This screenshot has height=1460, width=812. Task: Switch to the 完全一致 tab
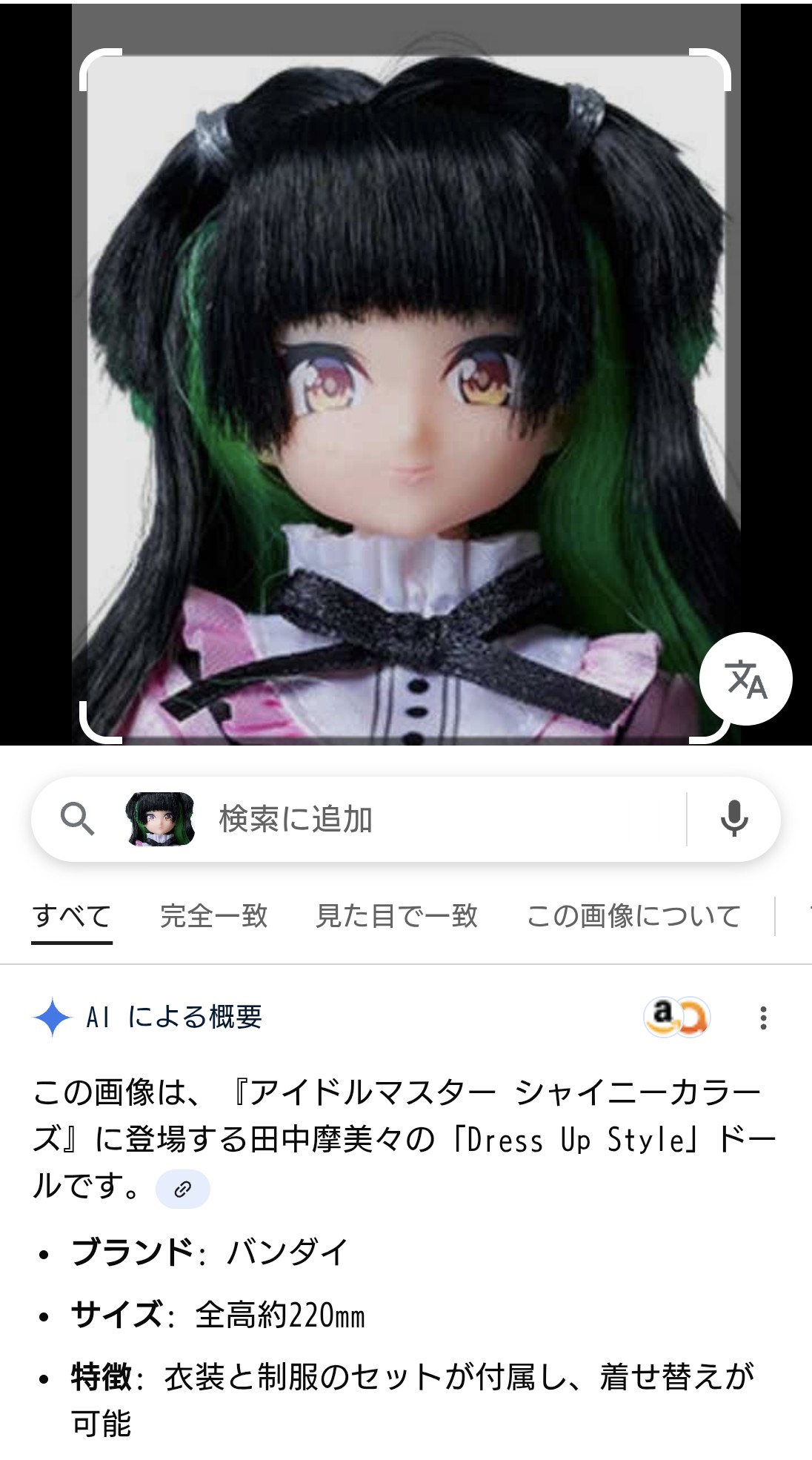pos(213,916)
